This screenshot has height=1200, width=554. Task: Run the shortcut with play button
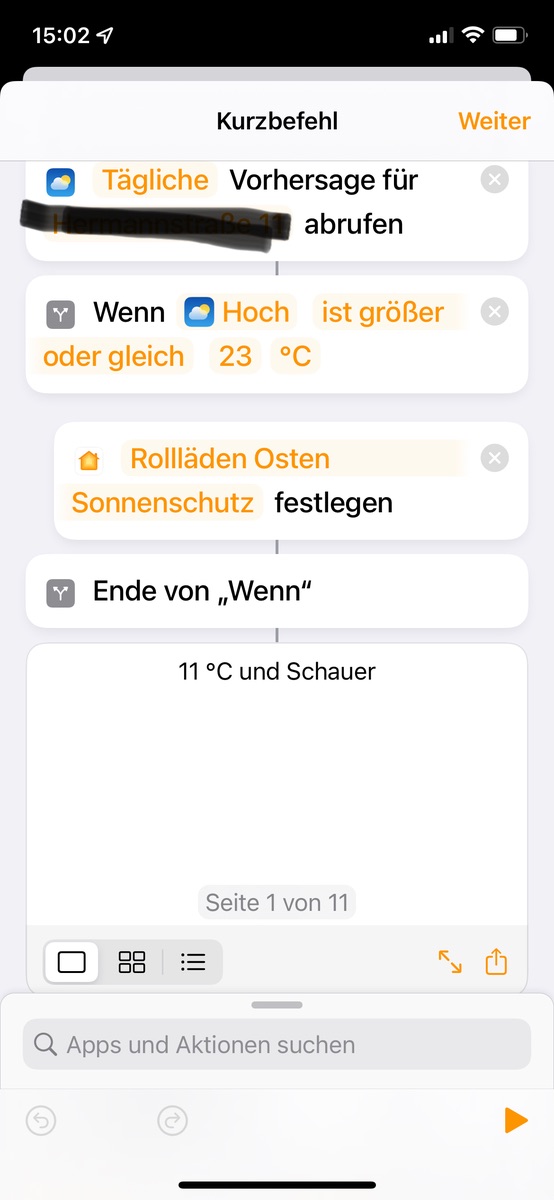click(516, 1121)
